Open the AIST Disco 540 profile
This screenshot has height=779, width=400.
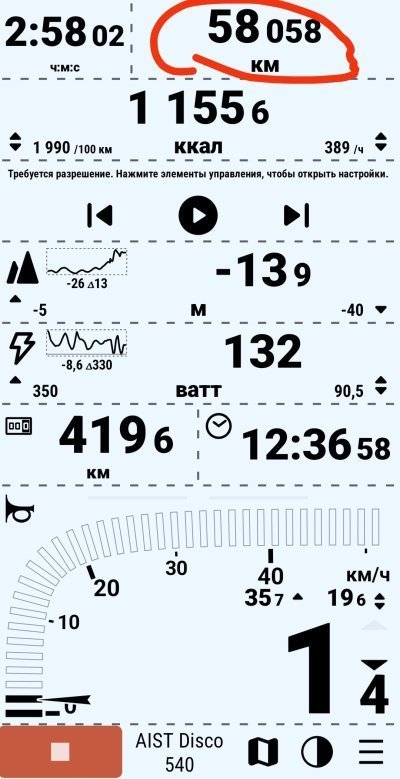179,752
